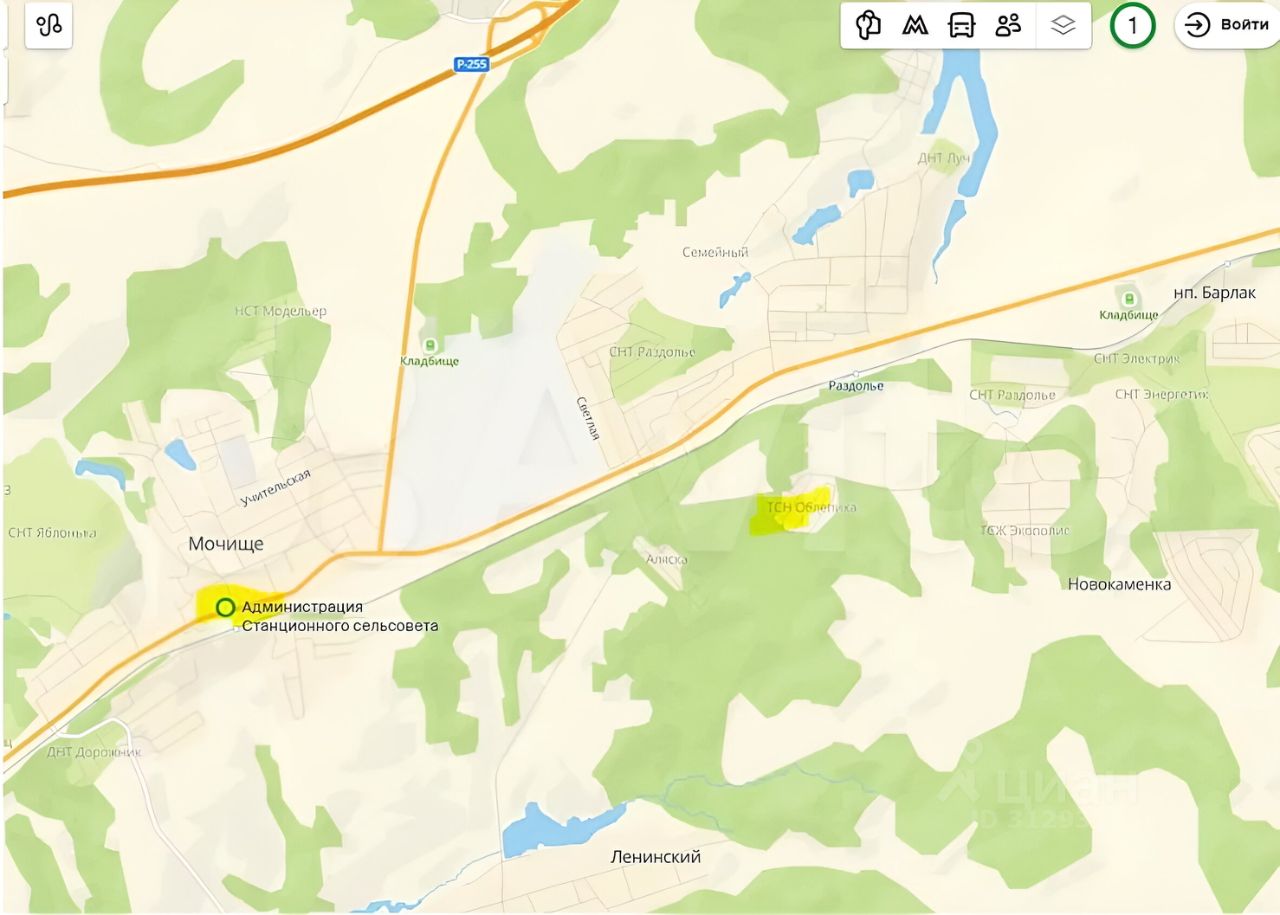Open the map layers selector
Screen dimensions: 1280x915
[1063, 26]
